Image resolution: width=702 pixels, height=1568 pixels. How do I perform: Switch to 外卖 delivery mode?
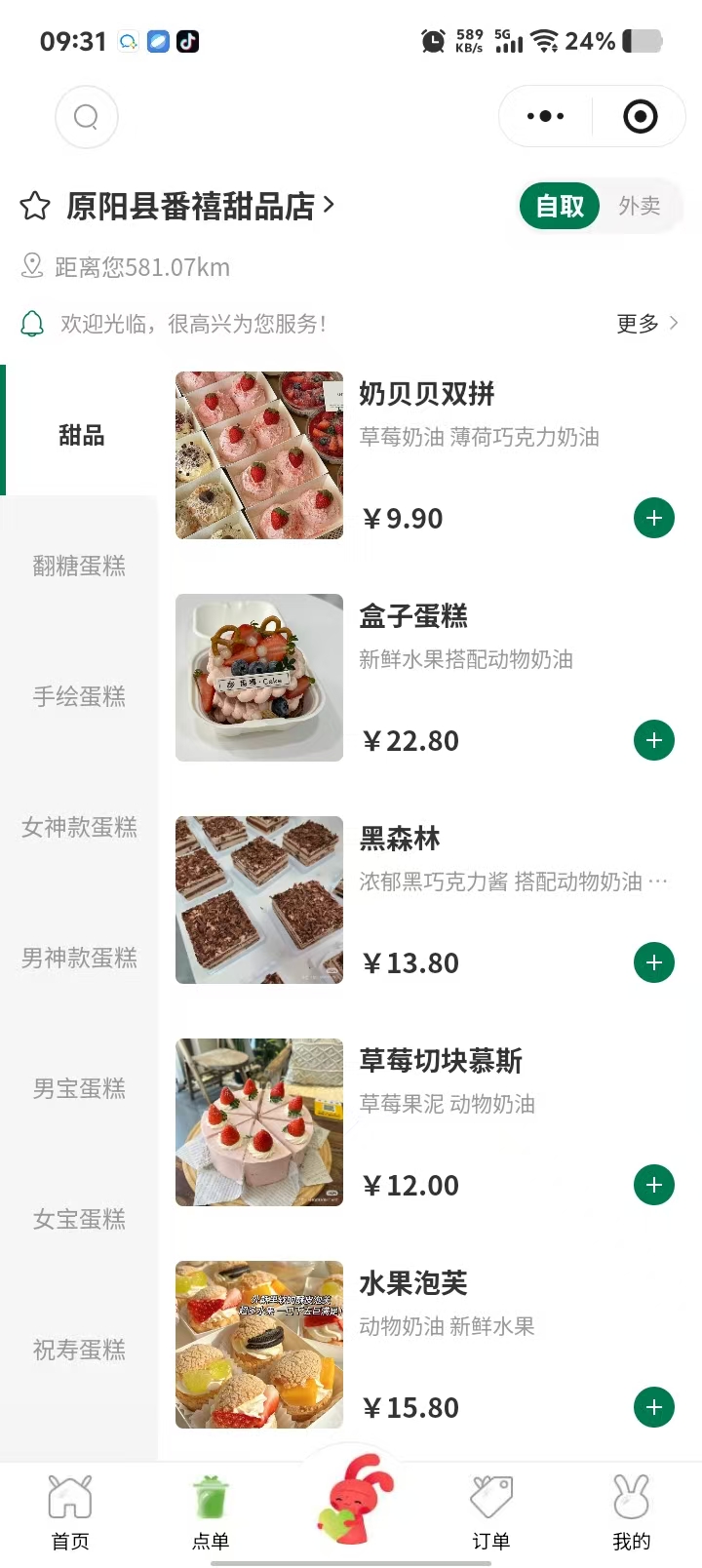click(640, 206)
